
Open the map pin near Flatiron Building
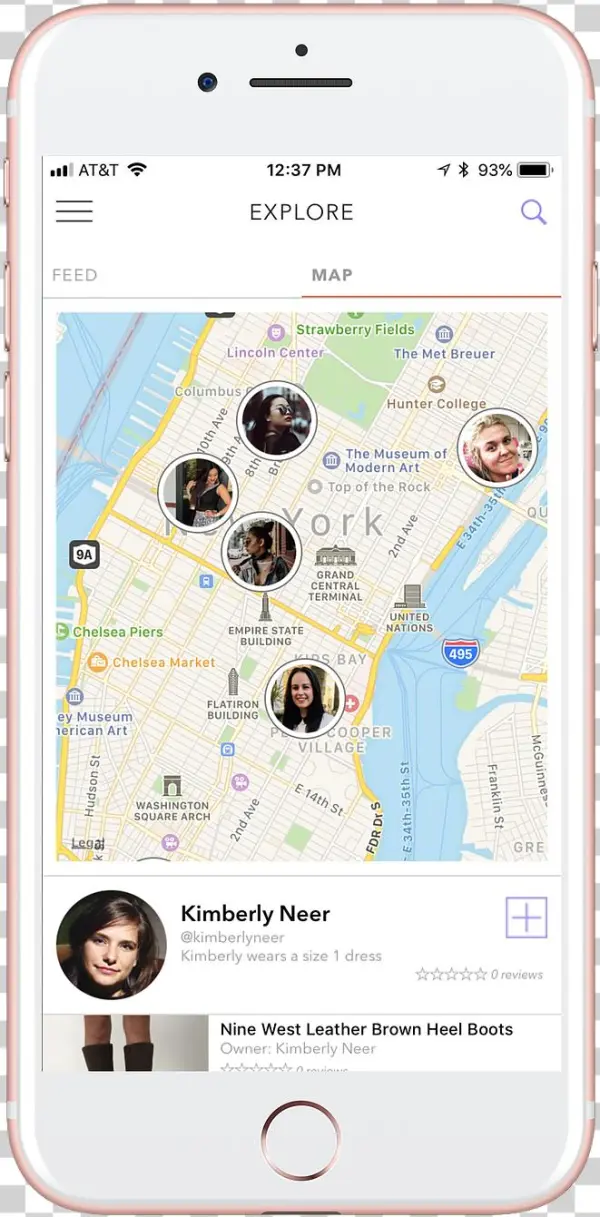304,697
